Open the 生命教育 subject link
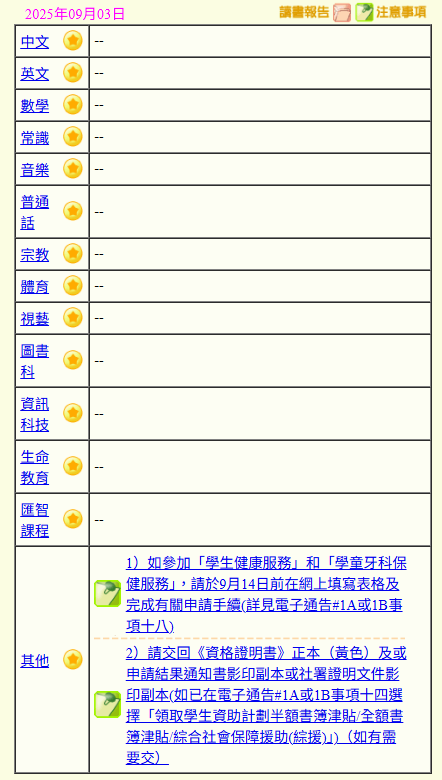442x780 pixels. pos(35,467)
